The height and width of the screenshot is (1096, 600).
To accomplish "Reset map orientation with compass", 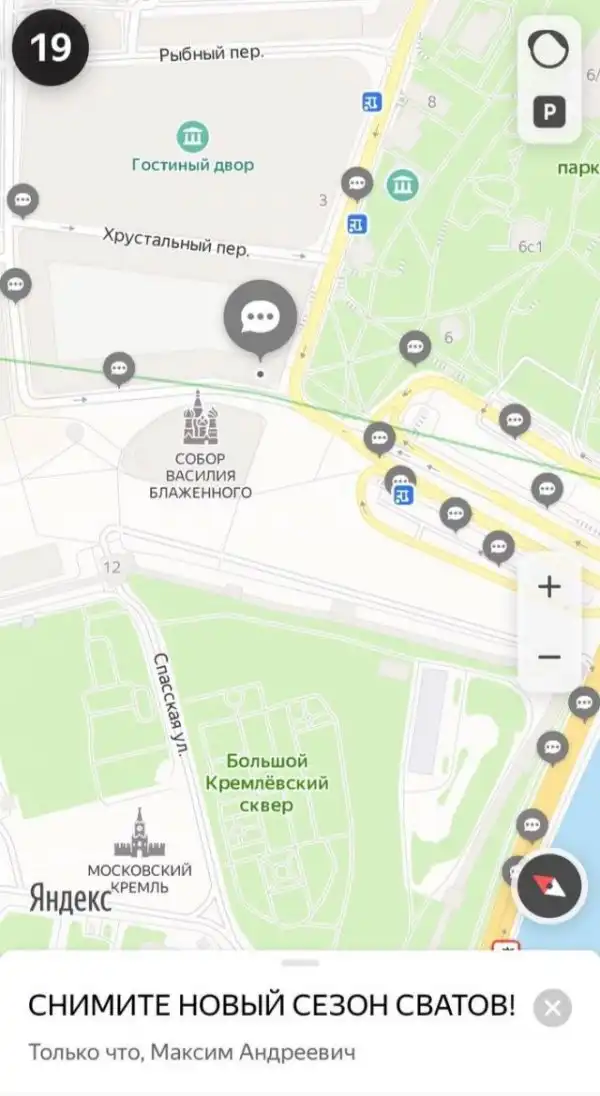I will pos(550,886).
